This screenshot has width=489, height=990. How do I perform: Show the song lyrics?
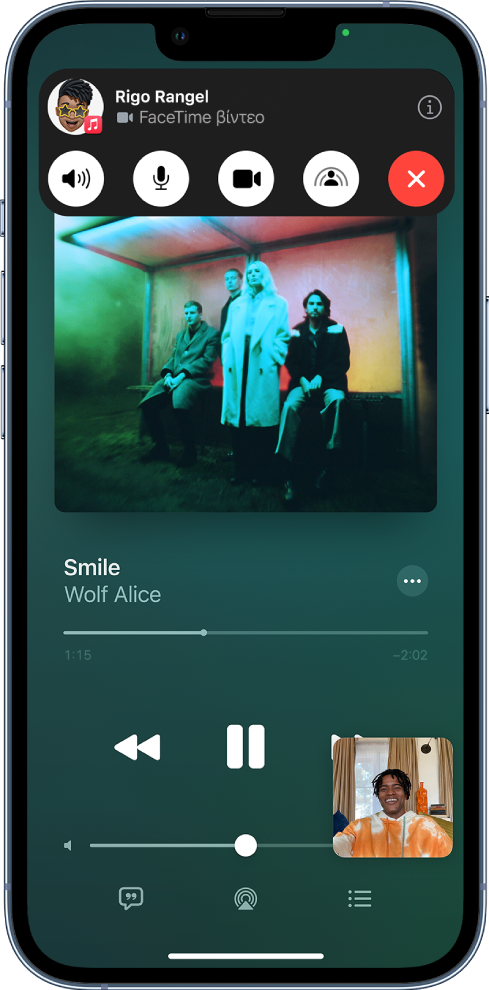pyautogui.click(x=131, y=898)
